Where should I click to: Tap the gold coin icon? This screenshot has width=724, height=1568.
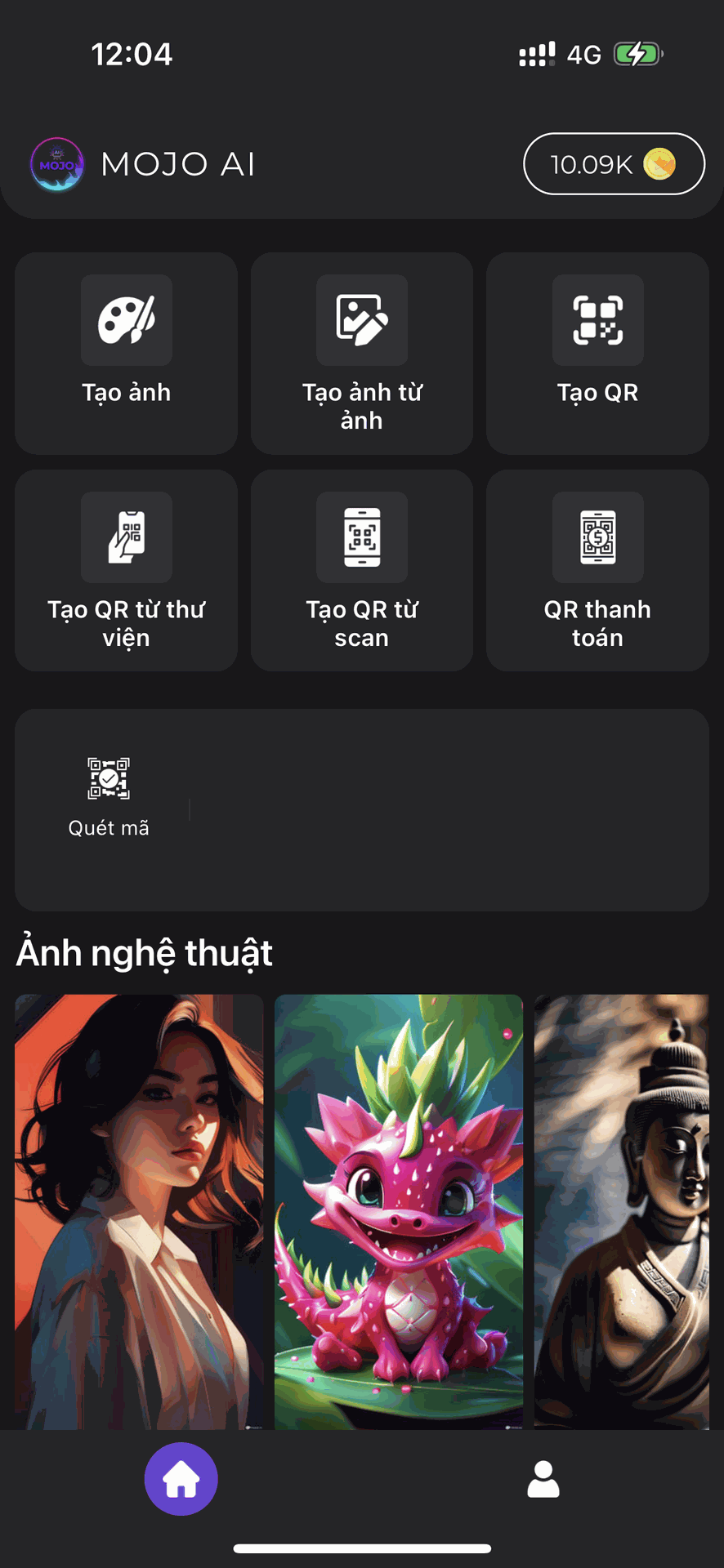point(659,164)
